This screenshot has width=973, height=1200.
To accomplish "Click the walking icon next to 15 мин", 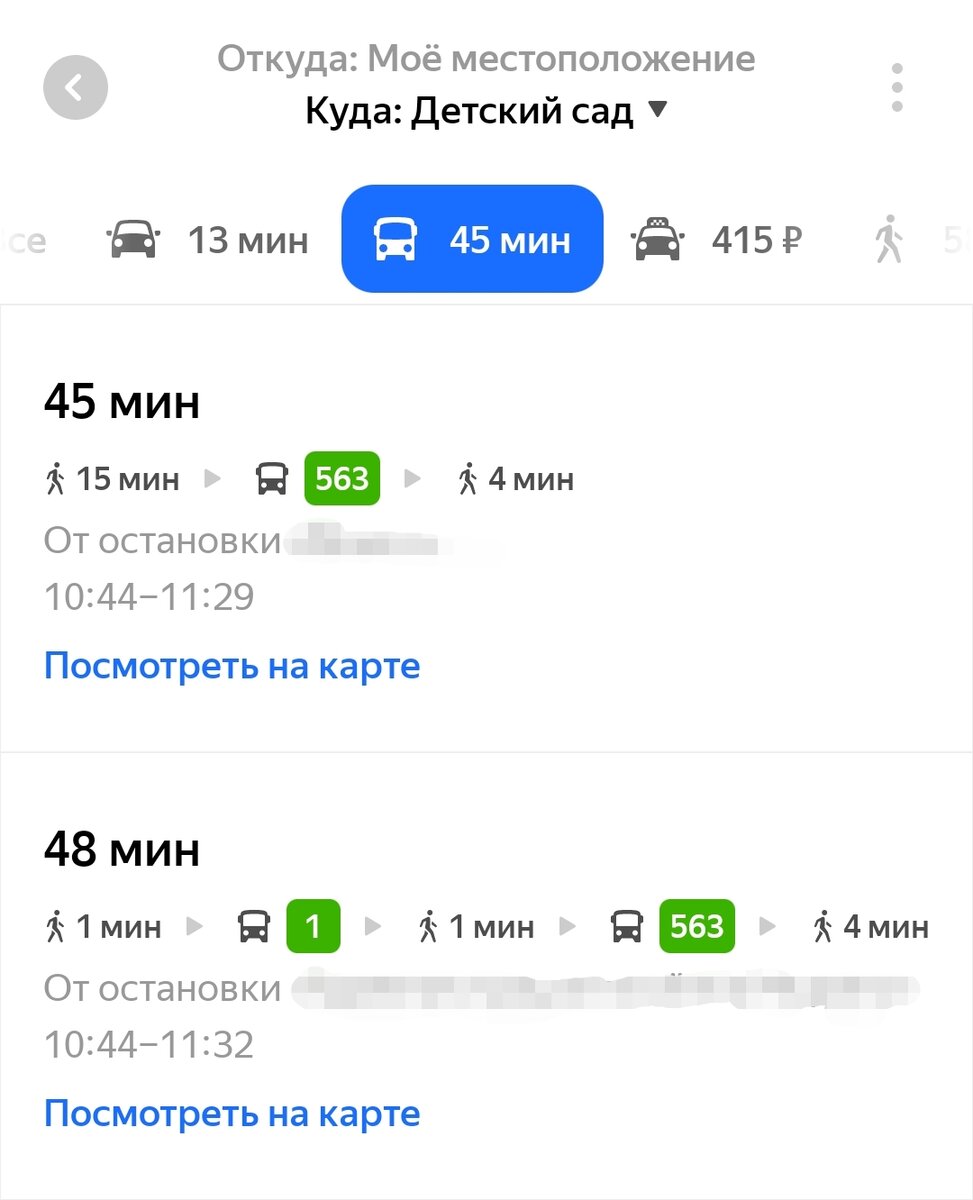I will [57, 478].
